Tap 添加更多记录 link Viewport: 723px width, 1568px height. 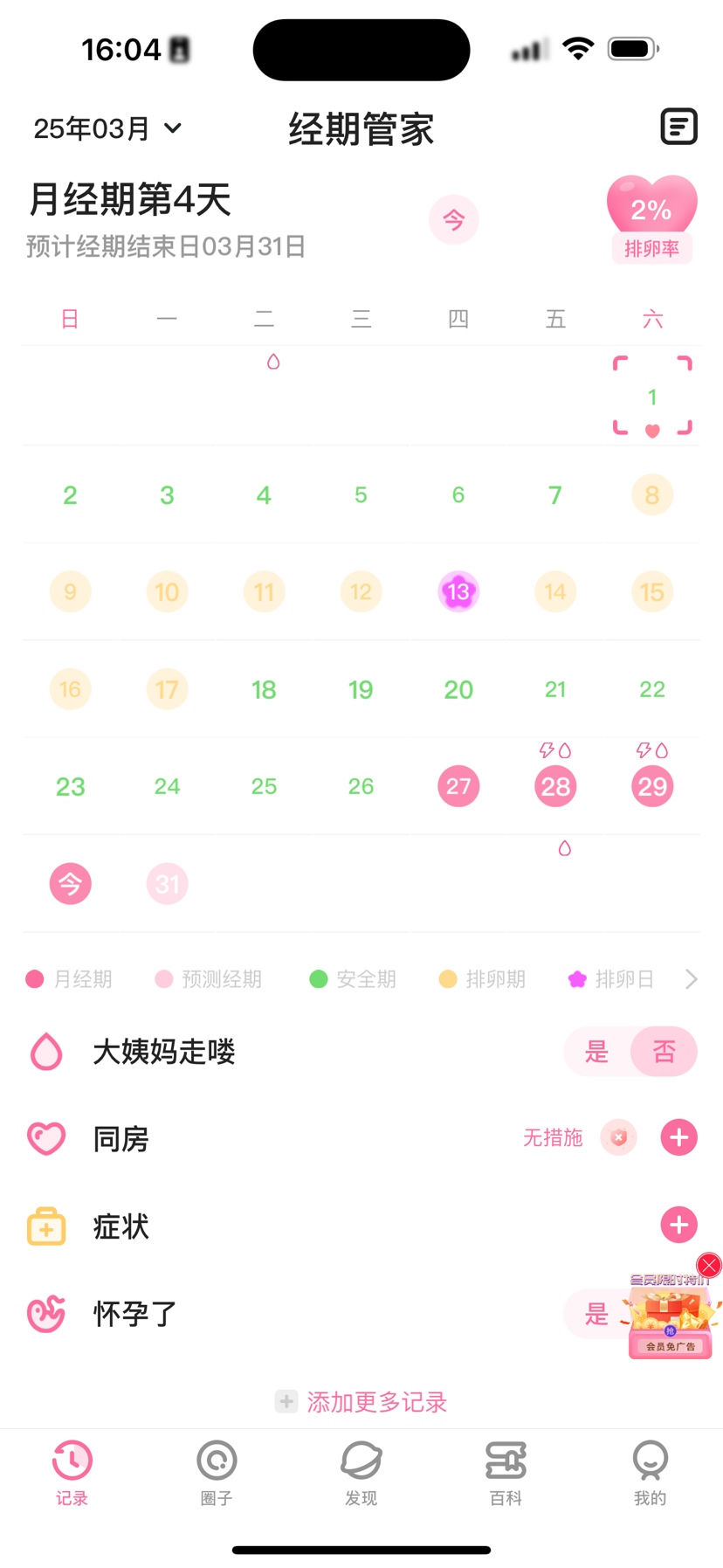pyautogui.click(x=361, y=1401)
